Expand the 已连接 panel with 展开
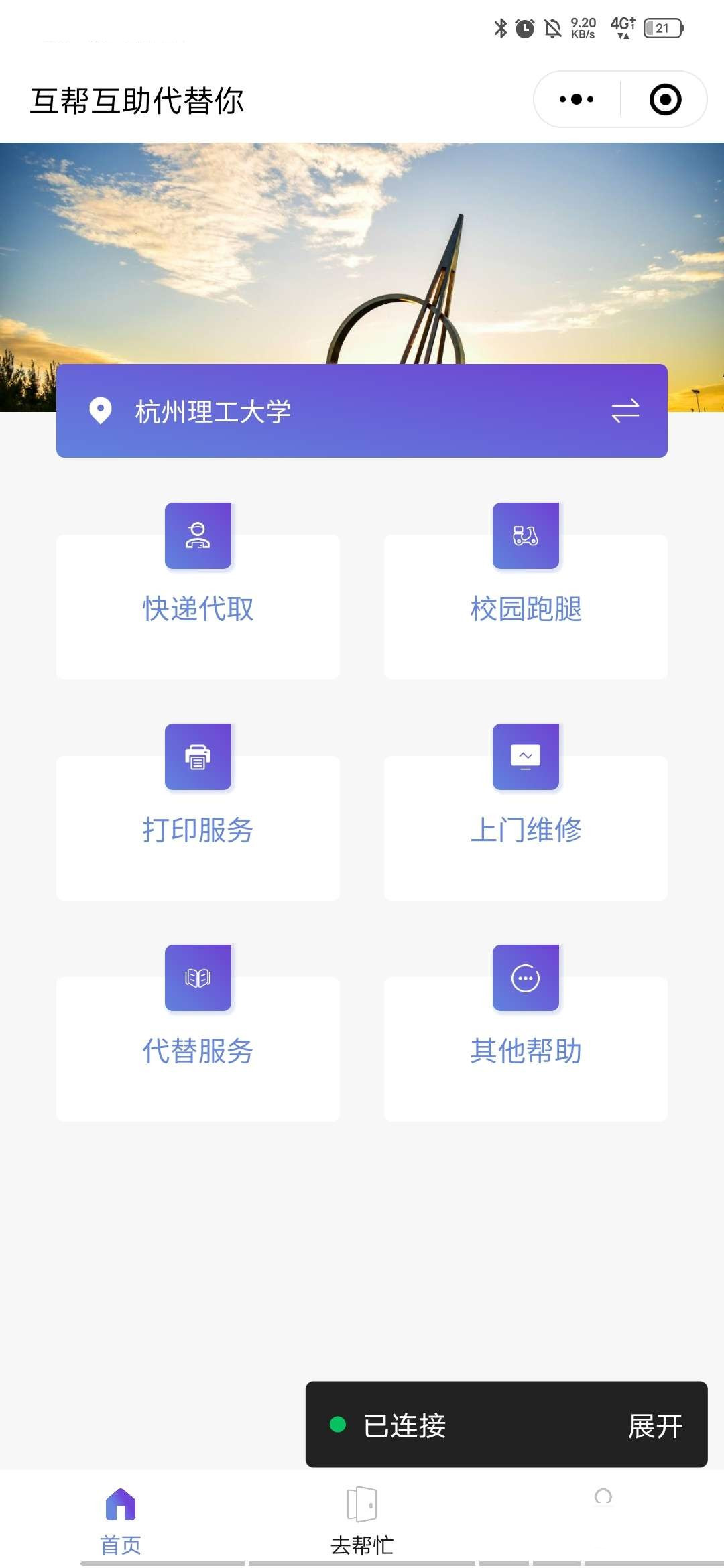724x1568 pixels. [x=655, y=1425]
